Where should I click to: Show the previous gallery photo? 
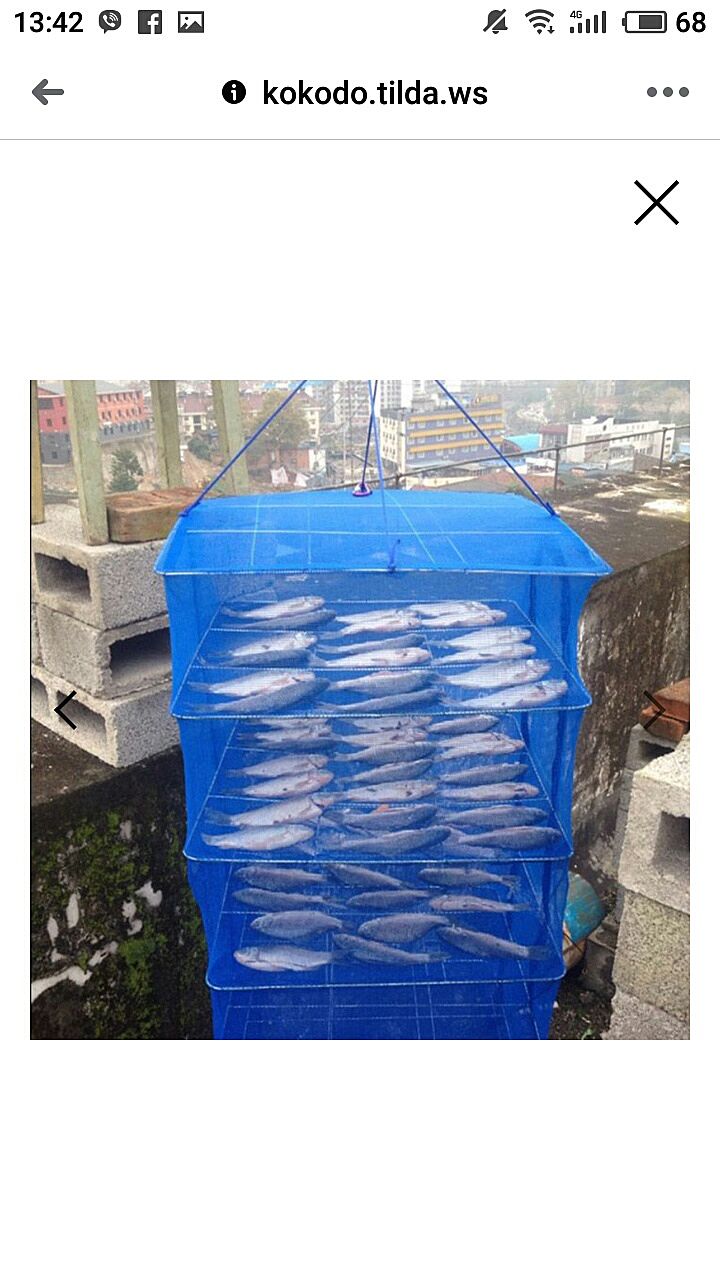coord(66,710)
